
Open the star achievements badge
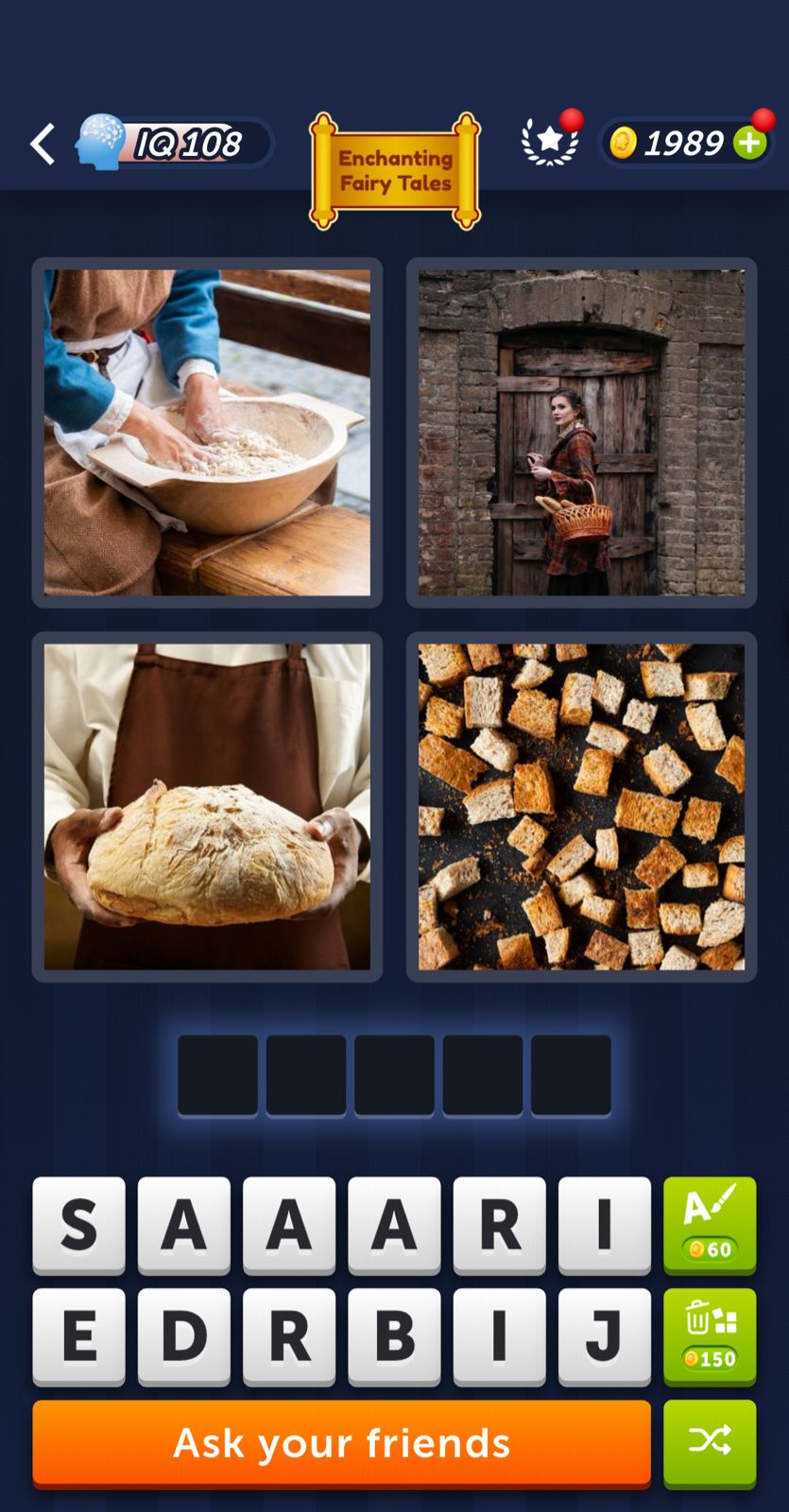(550, 143)
